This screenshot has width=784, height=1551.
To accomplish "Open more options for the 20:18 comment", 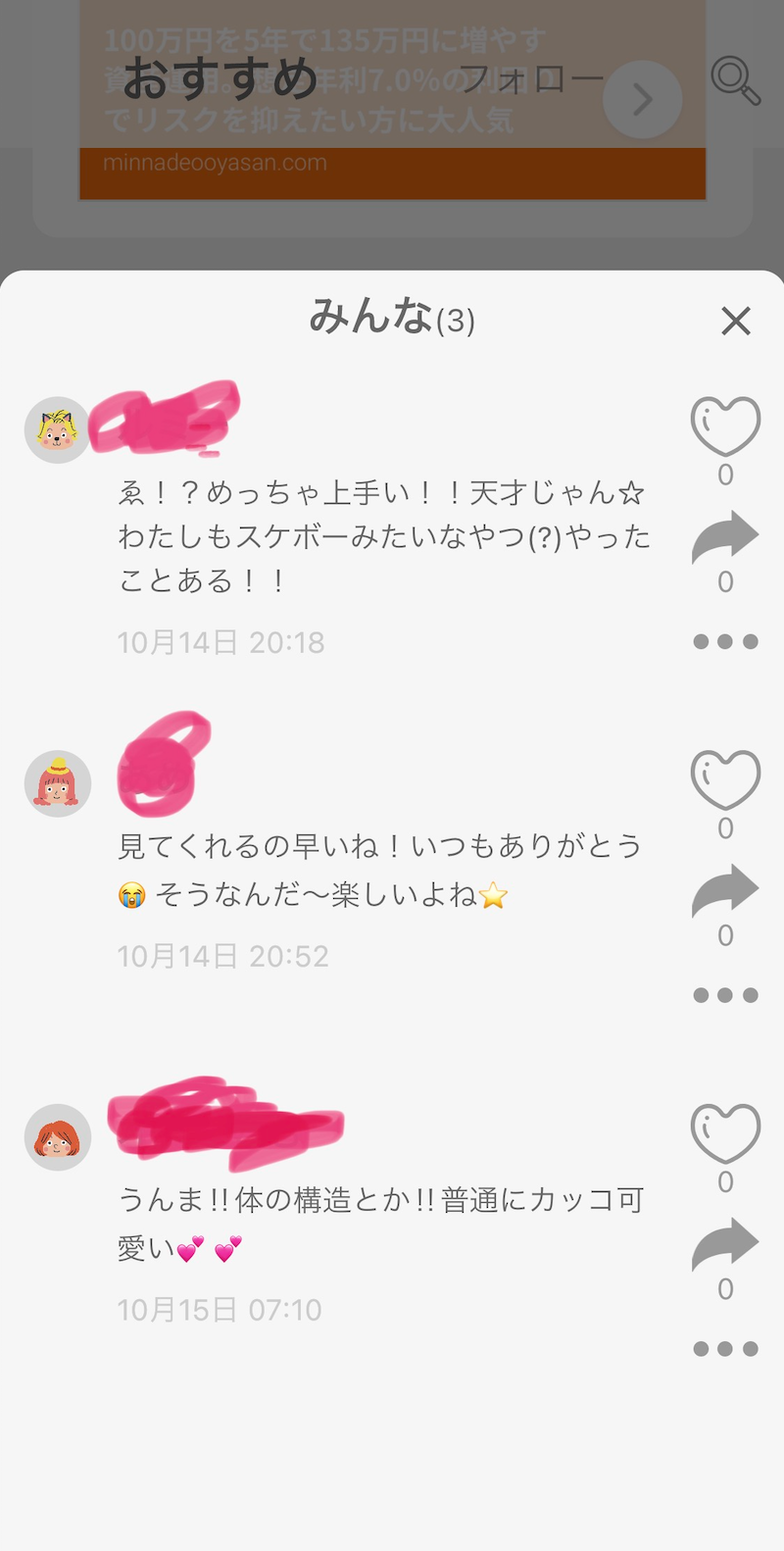I will point(725,642).
